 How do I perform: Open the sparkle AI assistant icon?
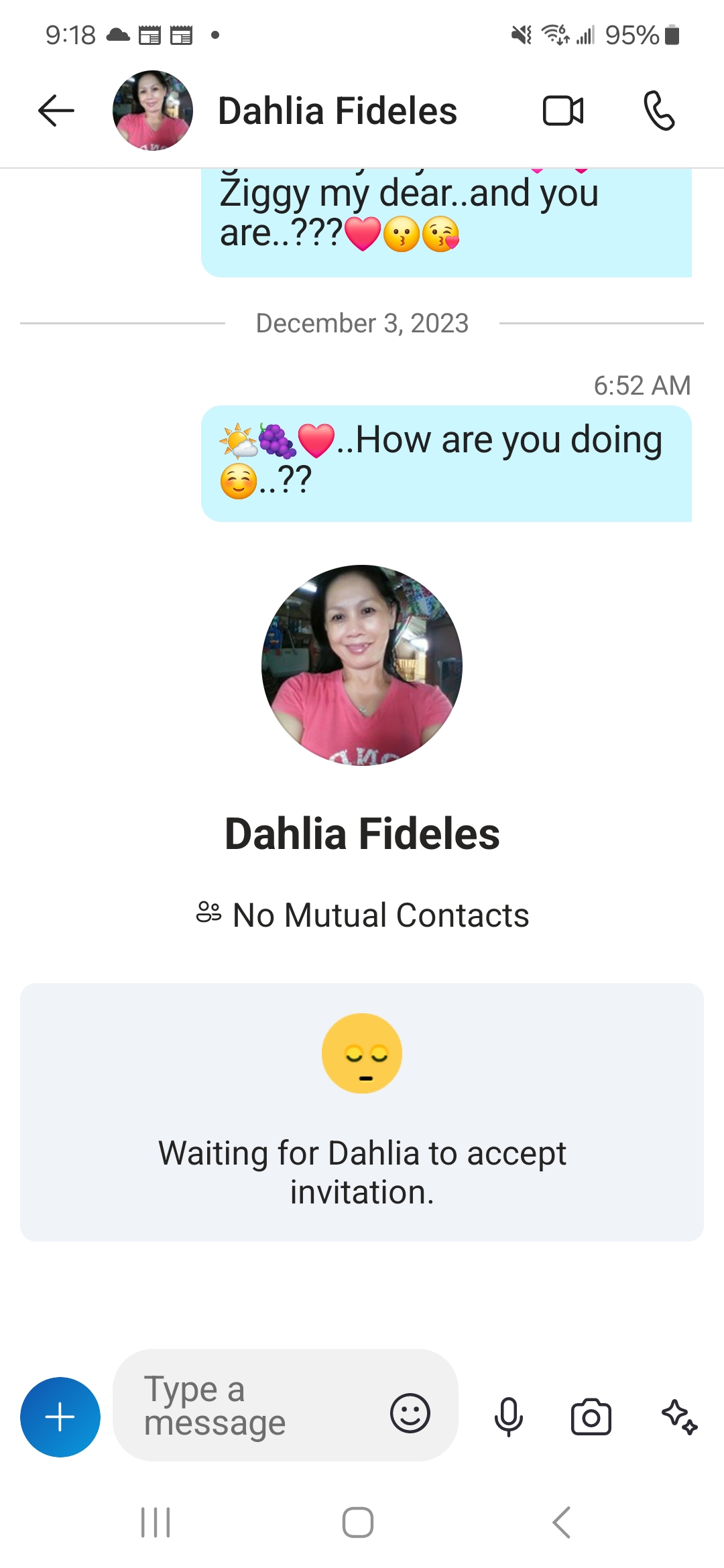[x=679, y=1417]
